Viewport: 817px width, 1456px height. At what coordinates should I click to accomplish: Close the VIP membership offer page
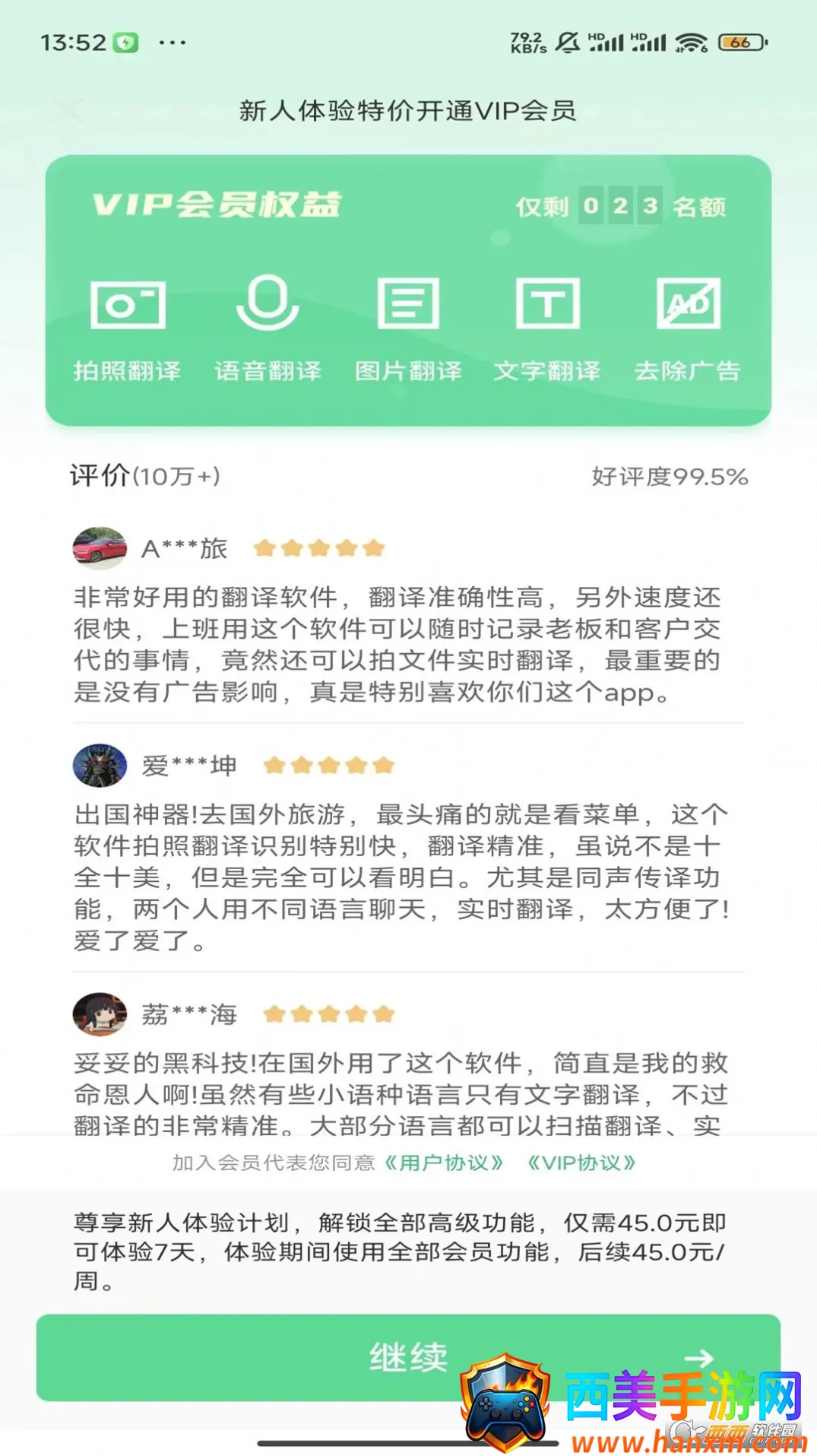point(71,111)
